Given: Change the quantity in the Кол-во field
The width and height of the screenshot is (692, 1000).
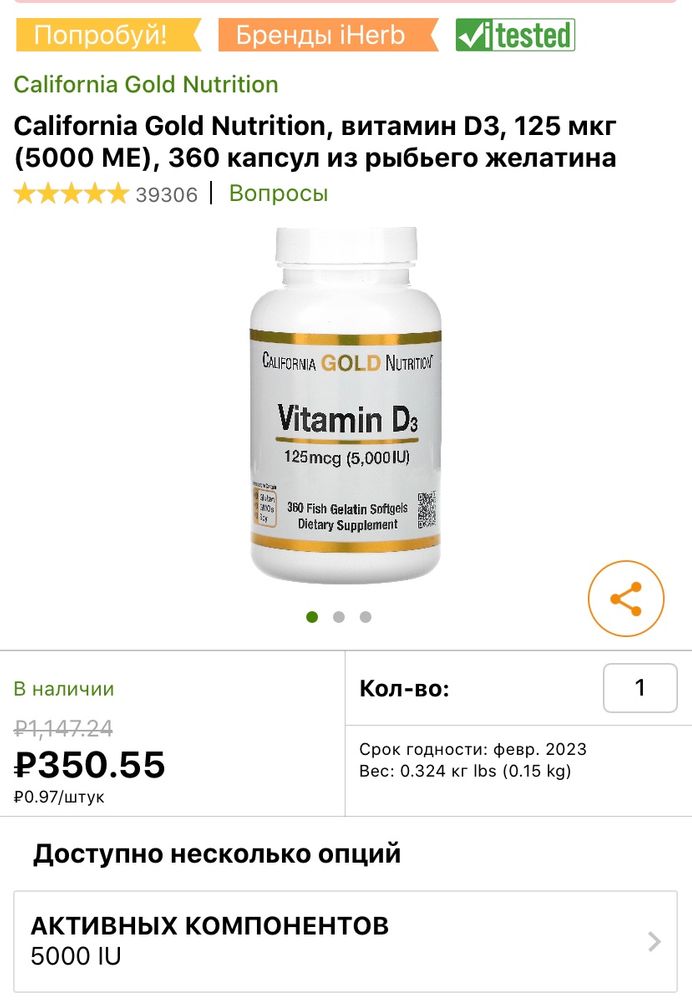Looking at the screenshot, I should (x=640, y=688).
